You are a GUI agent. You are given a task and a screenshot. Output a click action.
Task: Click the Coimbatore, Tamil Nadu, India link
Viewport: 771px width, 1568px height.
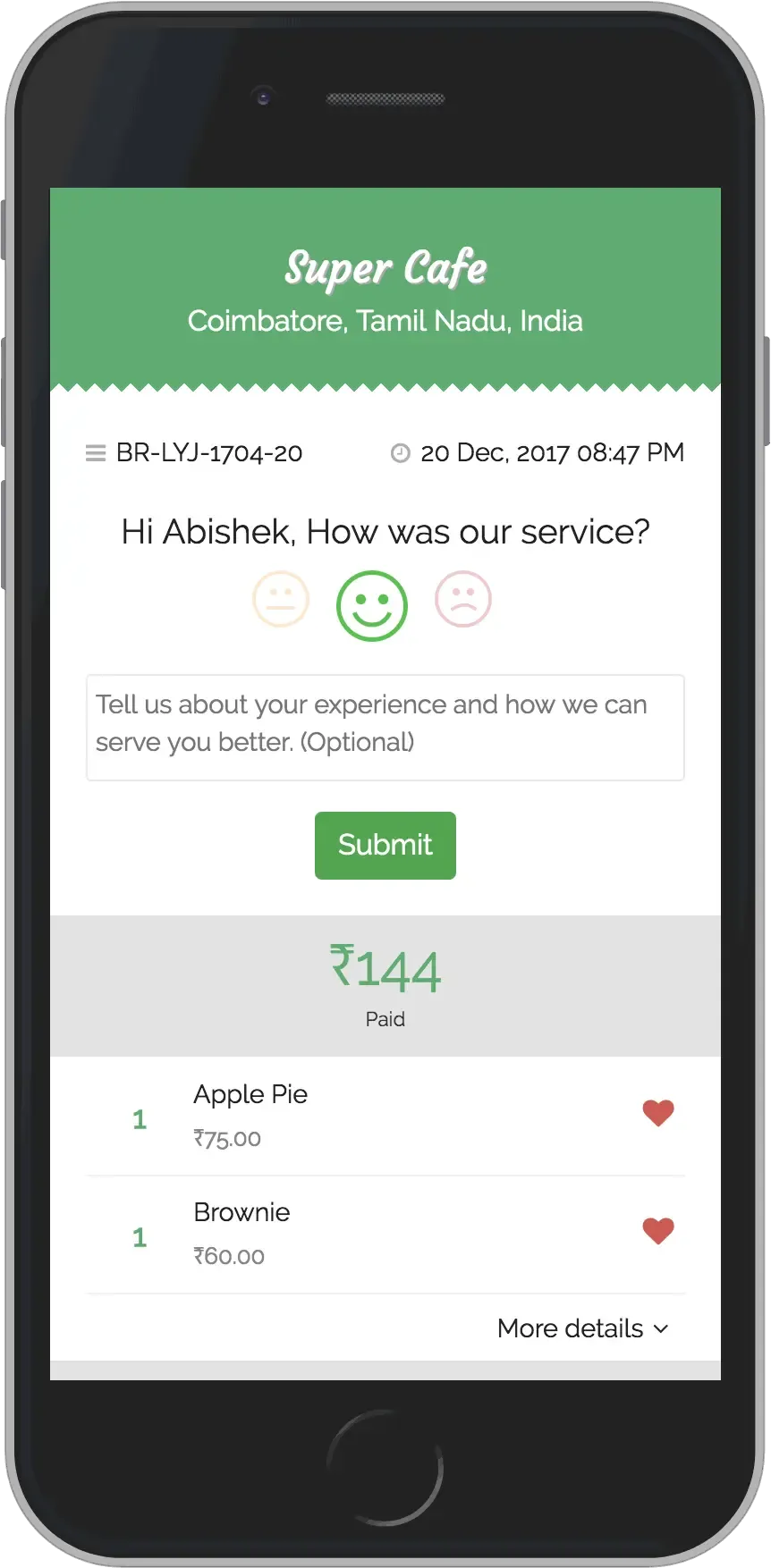point(385,321)
